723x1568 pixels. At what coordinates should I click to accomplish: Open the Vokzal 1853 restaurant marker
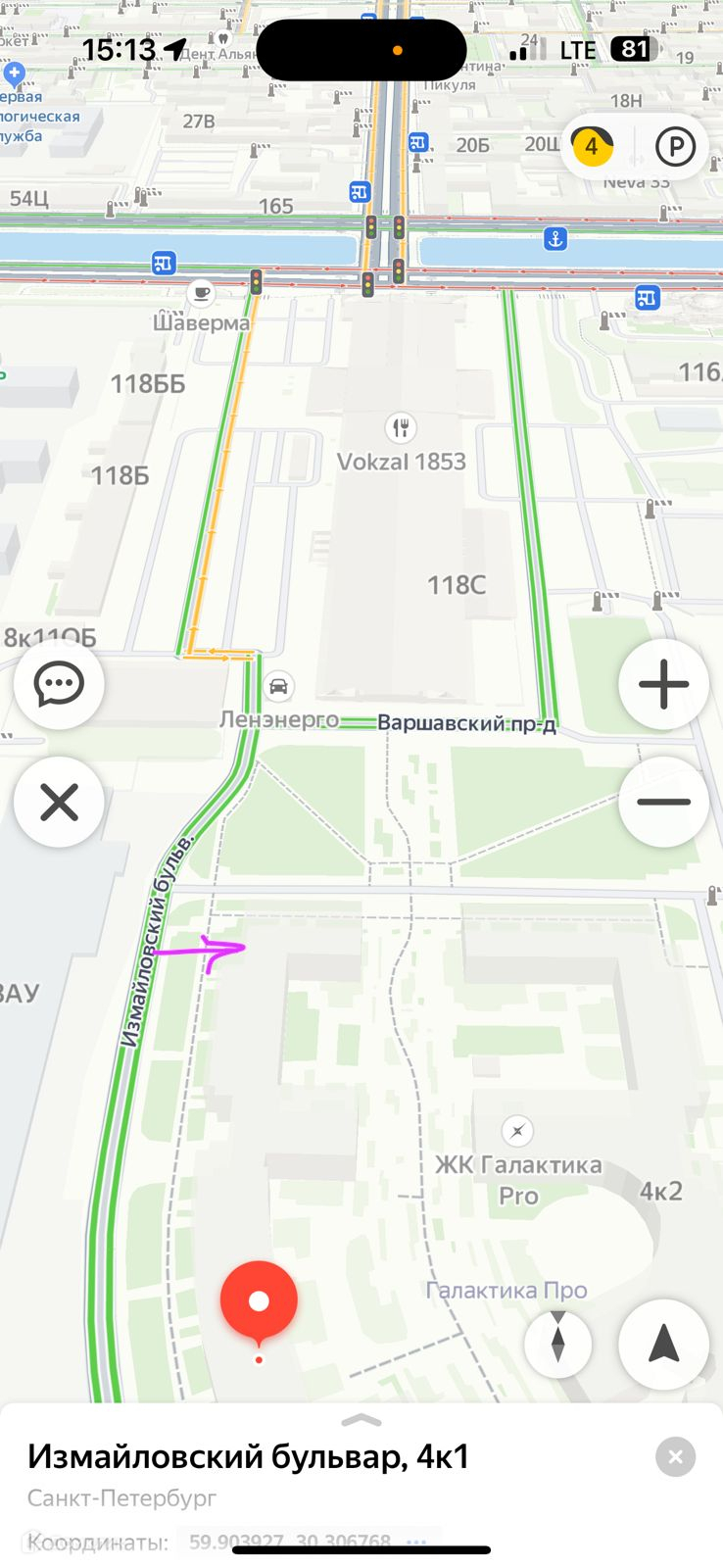pyautogui.click(x=401, y=428)
